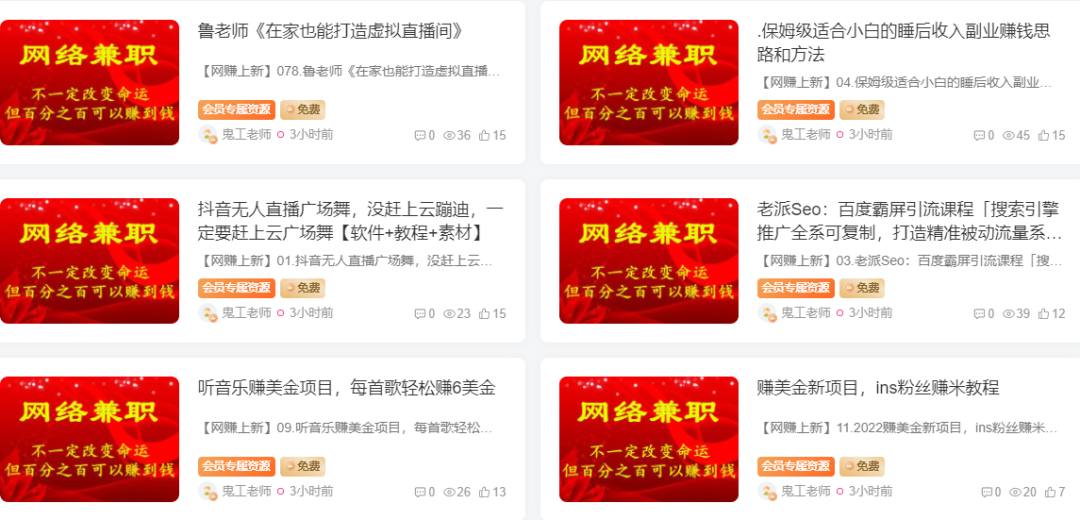Open 老派Seo 百度霸屏引流课程 post title
The width and height of the screenshot is (1080, 520).
tap(909, 221)
